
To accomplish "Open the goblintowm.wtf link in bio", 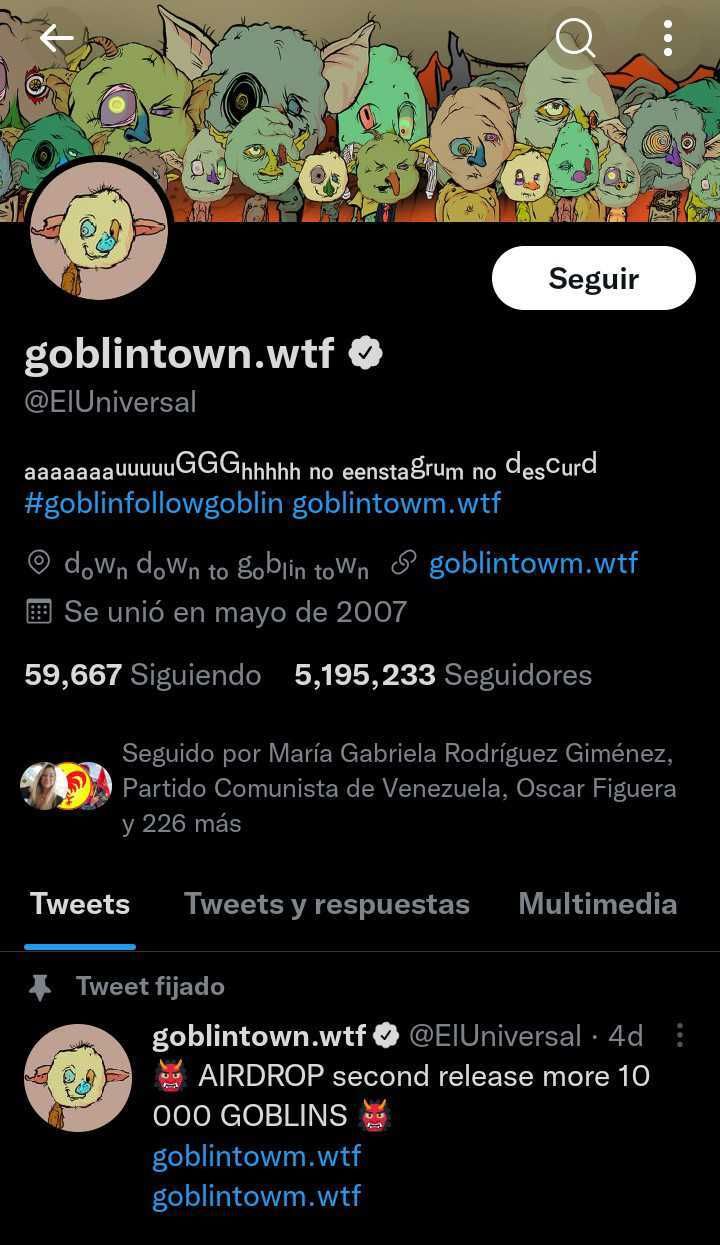I will 396,503.
